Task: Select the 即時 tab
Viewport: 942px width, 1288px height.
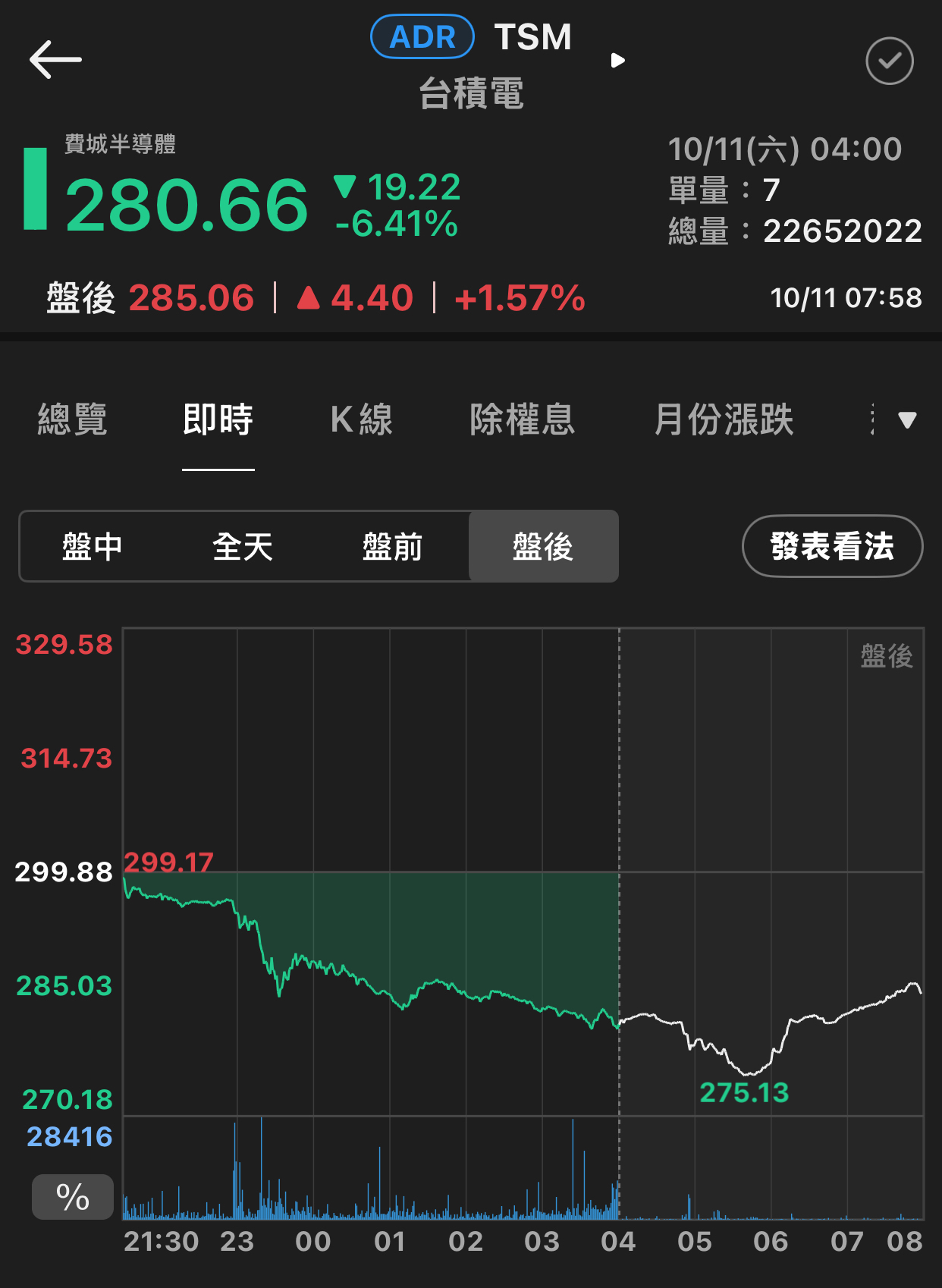Action: (x=218, y=419)
